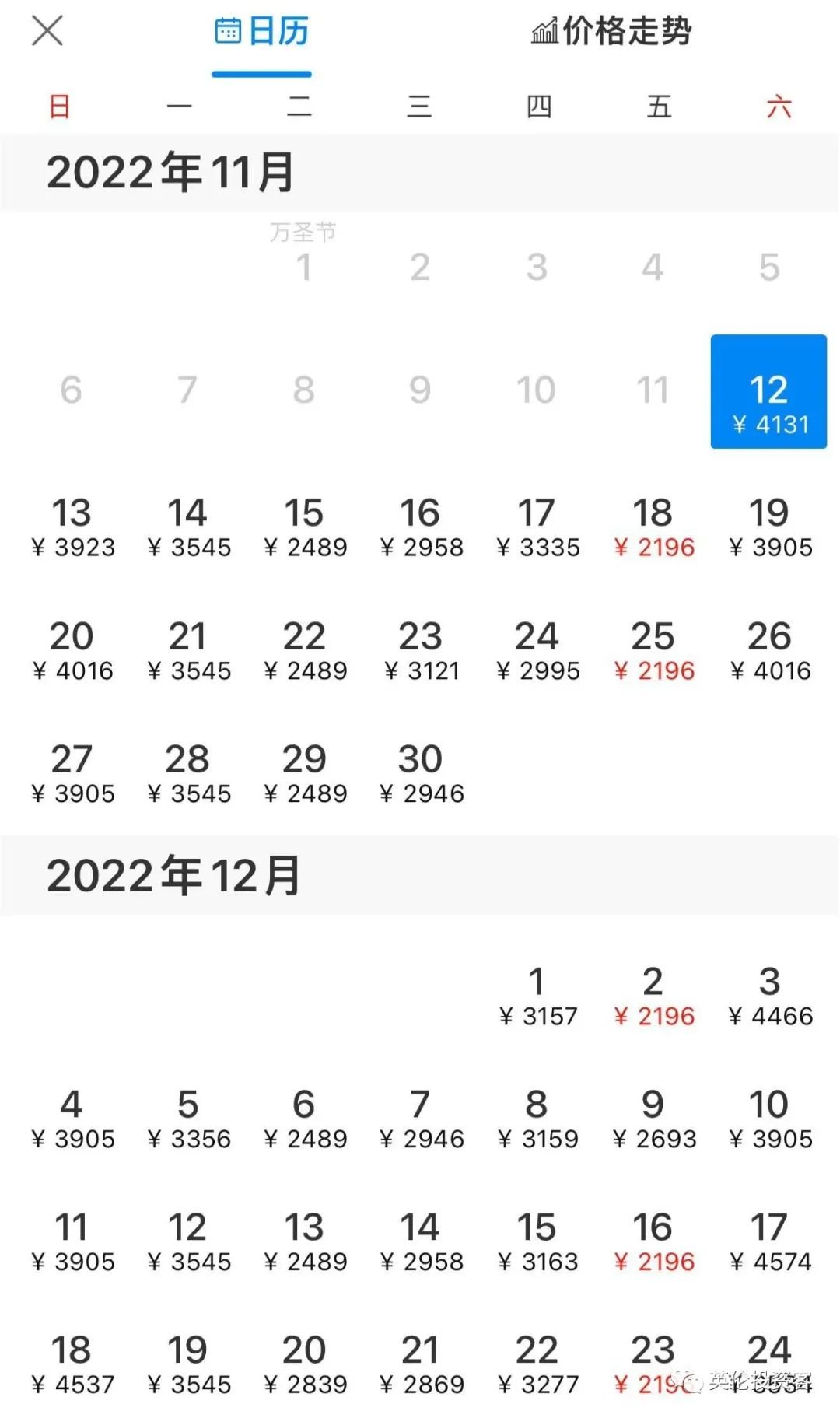Image resolution: width=840 pixels, height=1418 pixels.
Task: Choose December 22 priced ¥3277
Action: 537,1365
